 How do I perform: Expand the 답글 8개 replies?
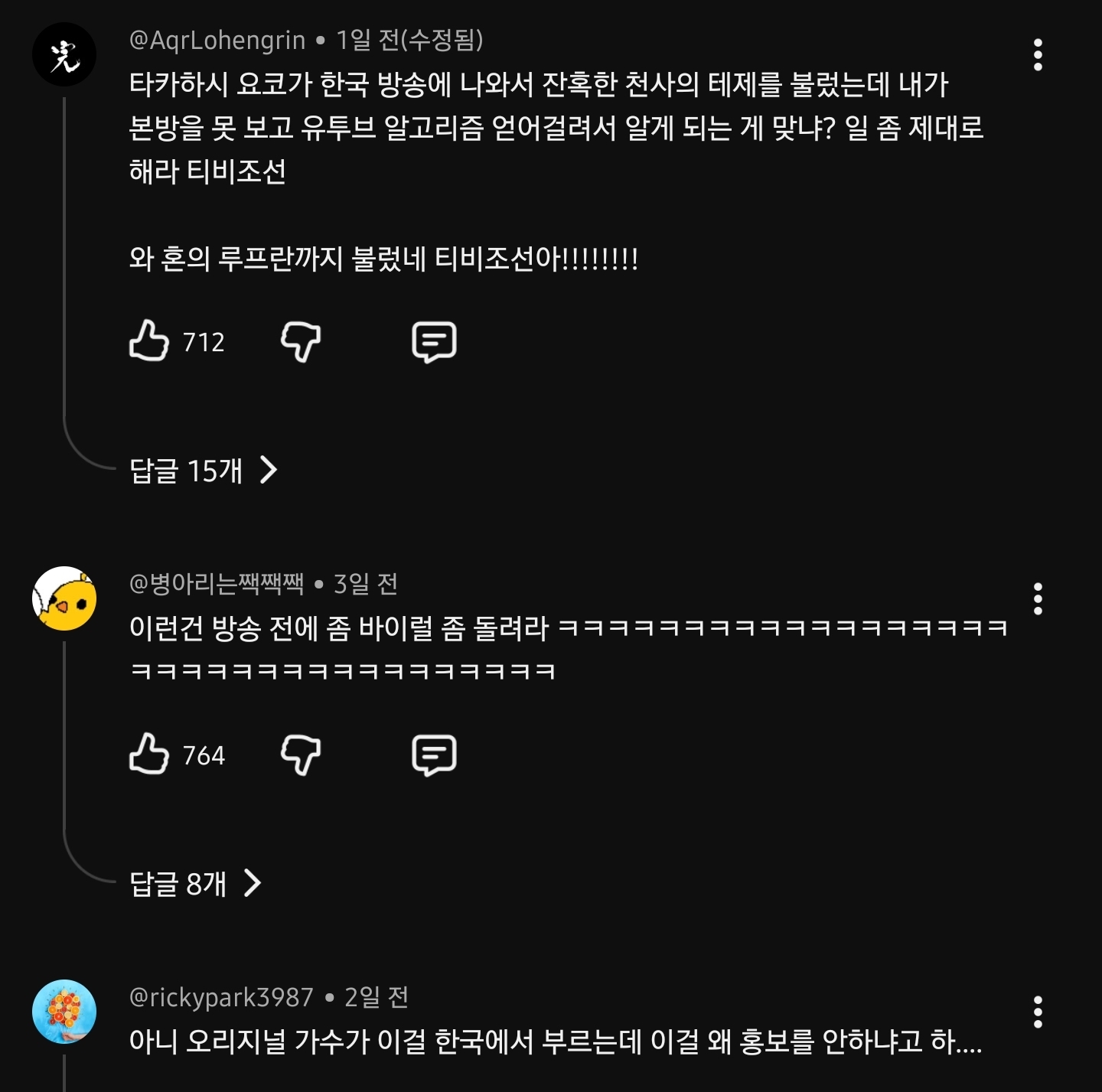click(x=196, y=884)
